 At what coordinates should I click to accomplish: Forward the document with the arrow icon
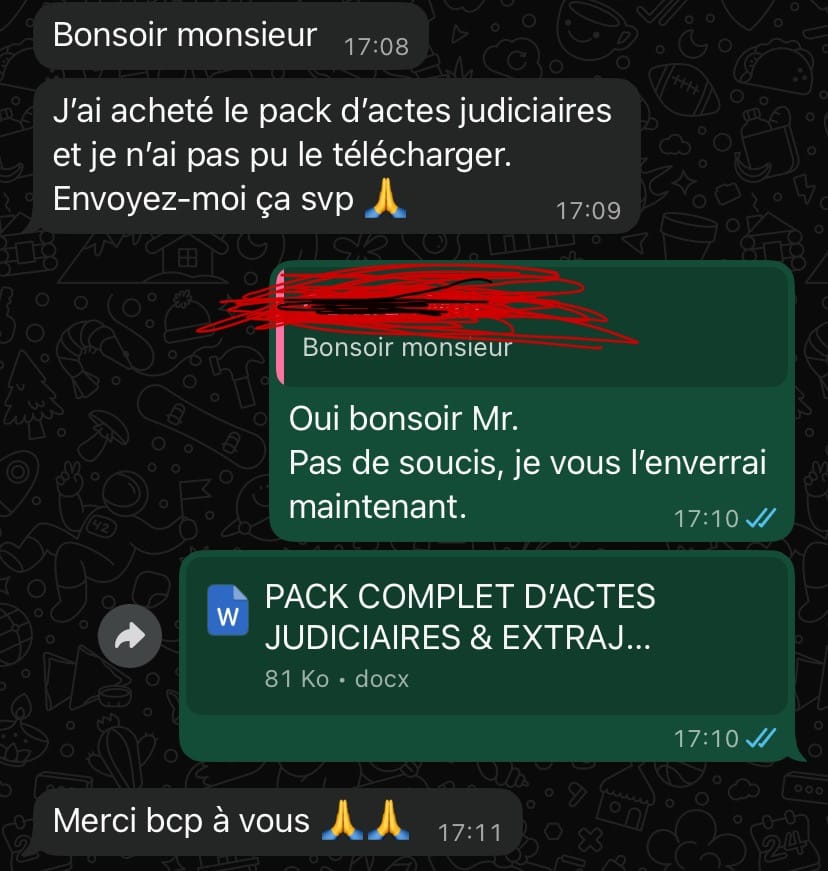pos(129,635)
